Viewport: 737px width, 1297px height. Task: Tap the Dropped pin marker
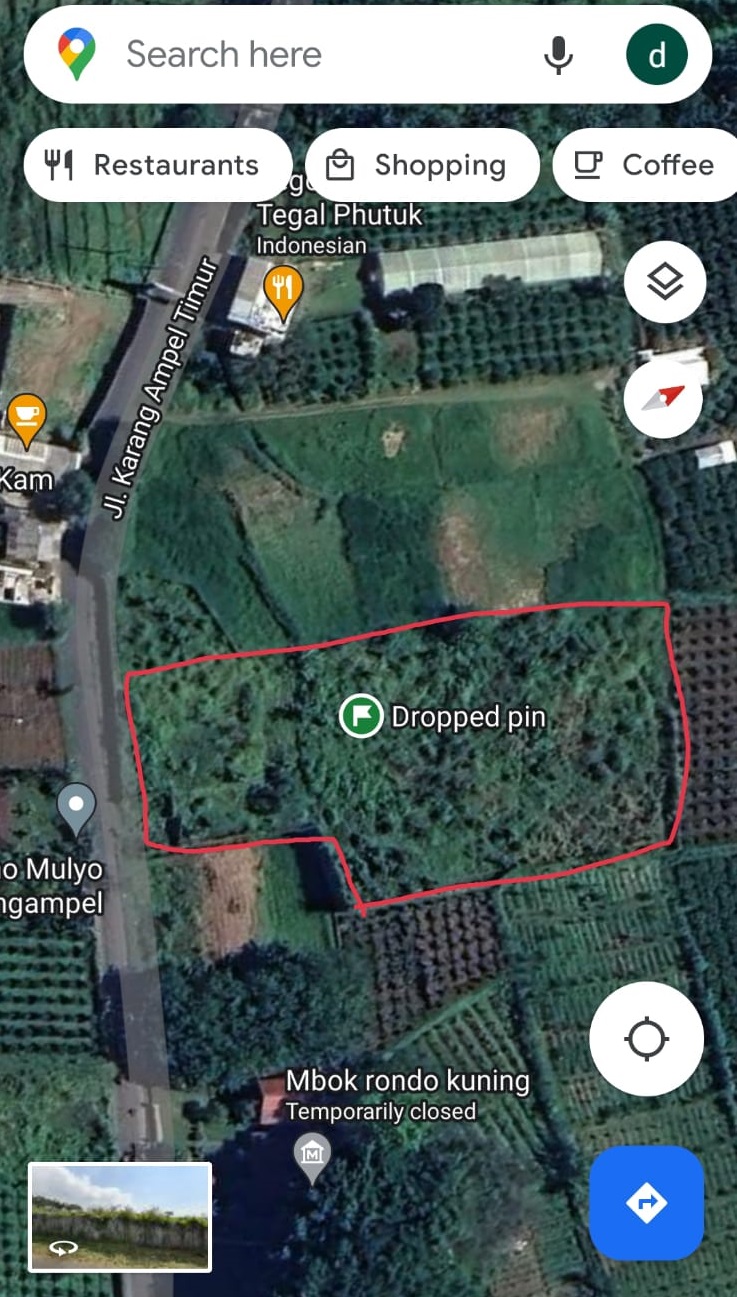[360, 716]
